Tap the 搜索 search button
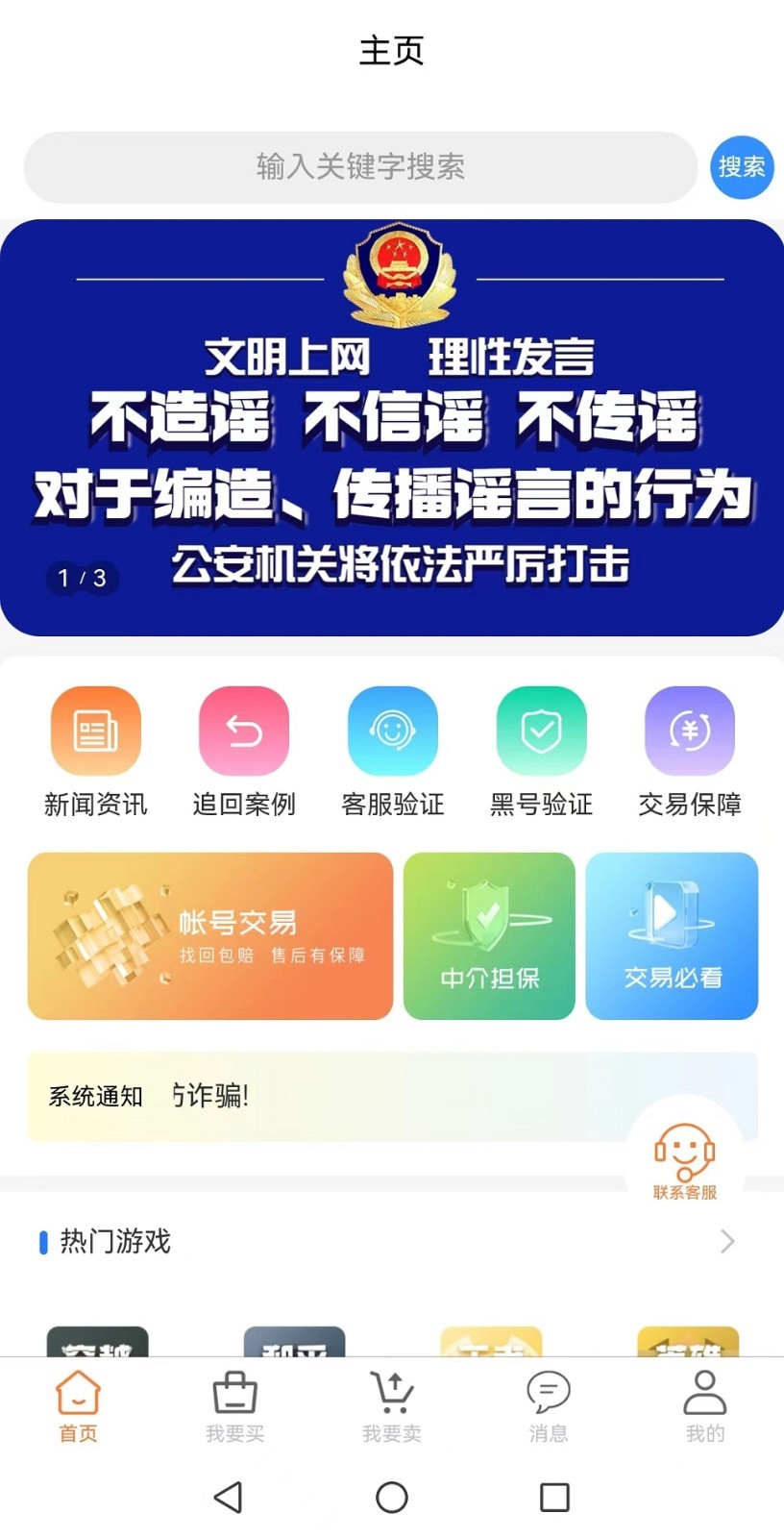This screenshot has height=1538, width=784. point(741,167)
